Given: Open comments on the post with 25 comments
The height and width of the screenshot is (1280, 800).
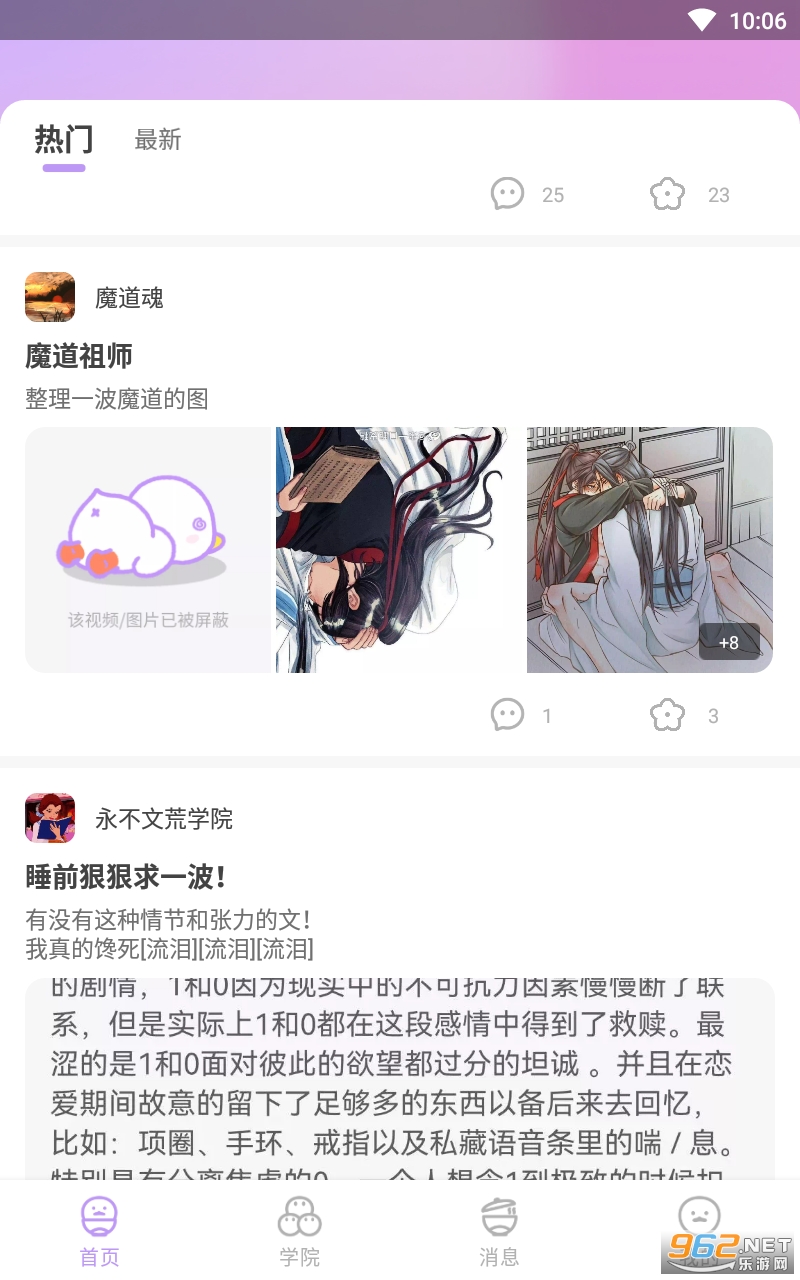Looking at the screenshot, I should [508, 194].
